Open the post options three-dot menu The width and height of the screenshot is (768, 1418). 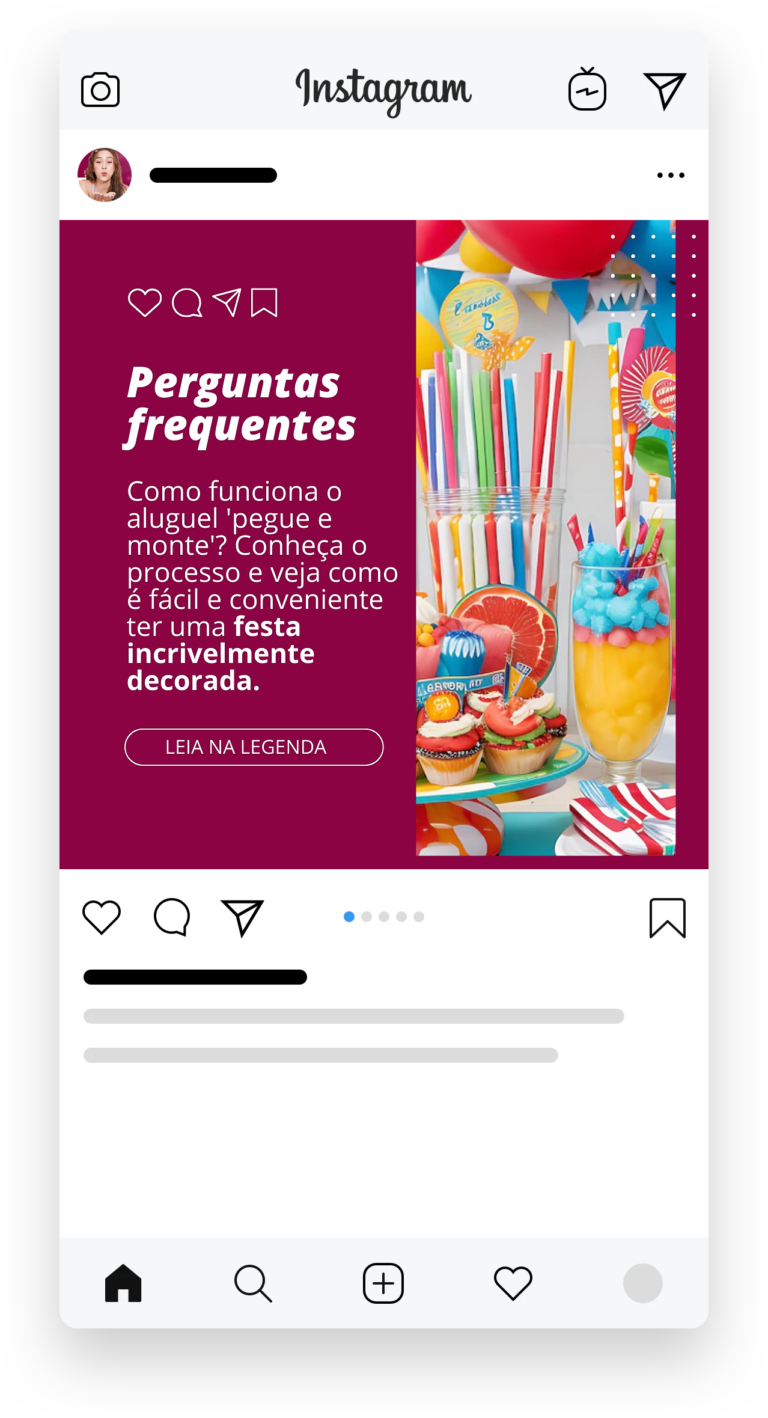[x=671, y=175]
